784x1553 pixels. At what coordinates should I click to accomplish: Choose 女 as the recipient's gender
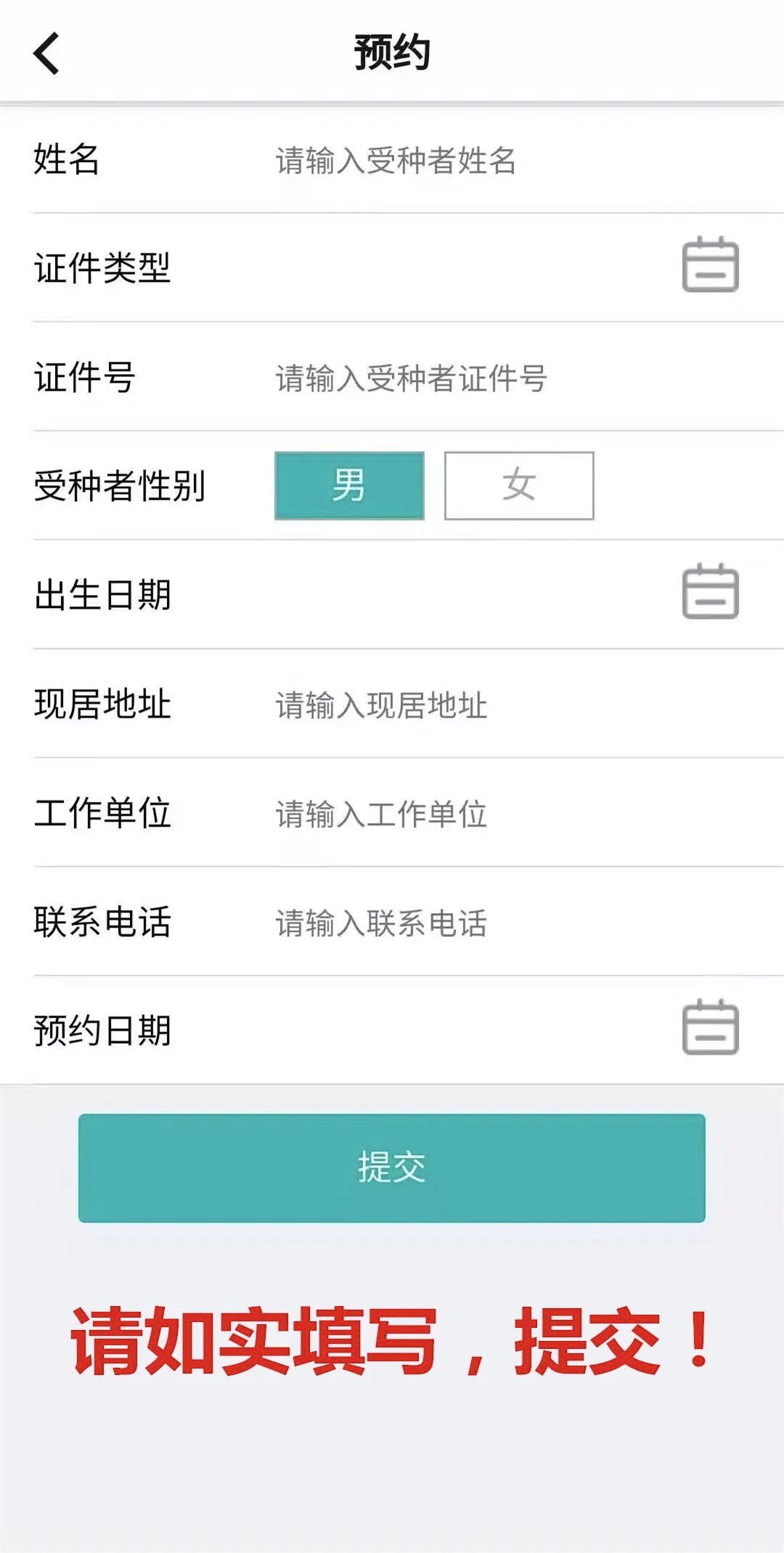(519, 486)
